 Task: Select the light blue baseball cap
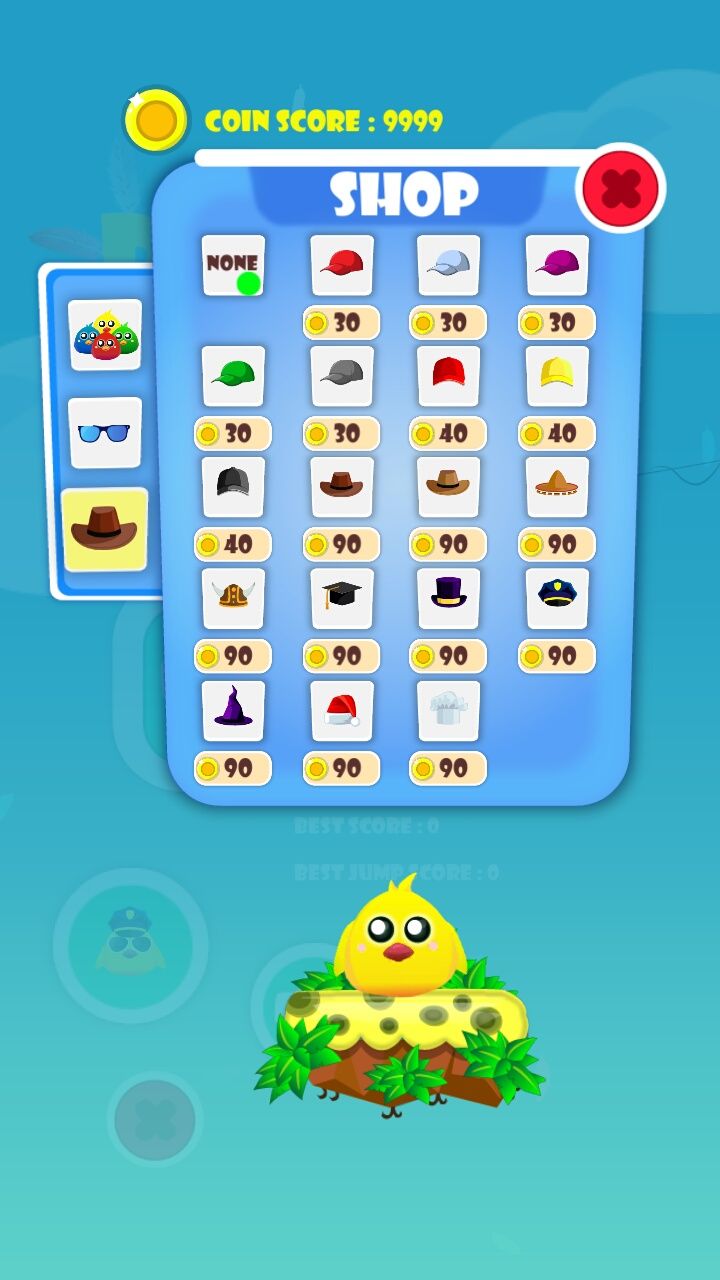click(x=449, y=265)
